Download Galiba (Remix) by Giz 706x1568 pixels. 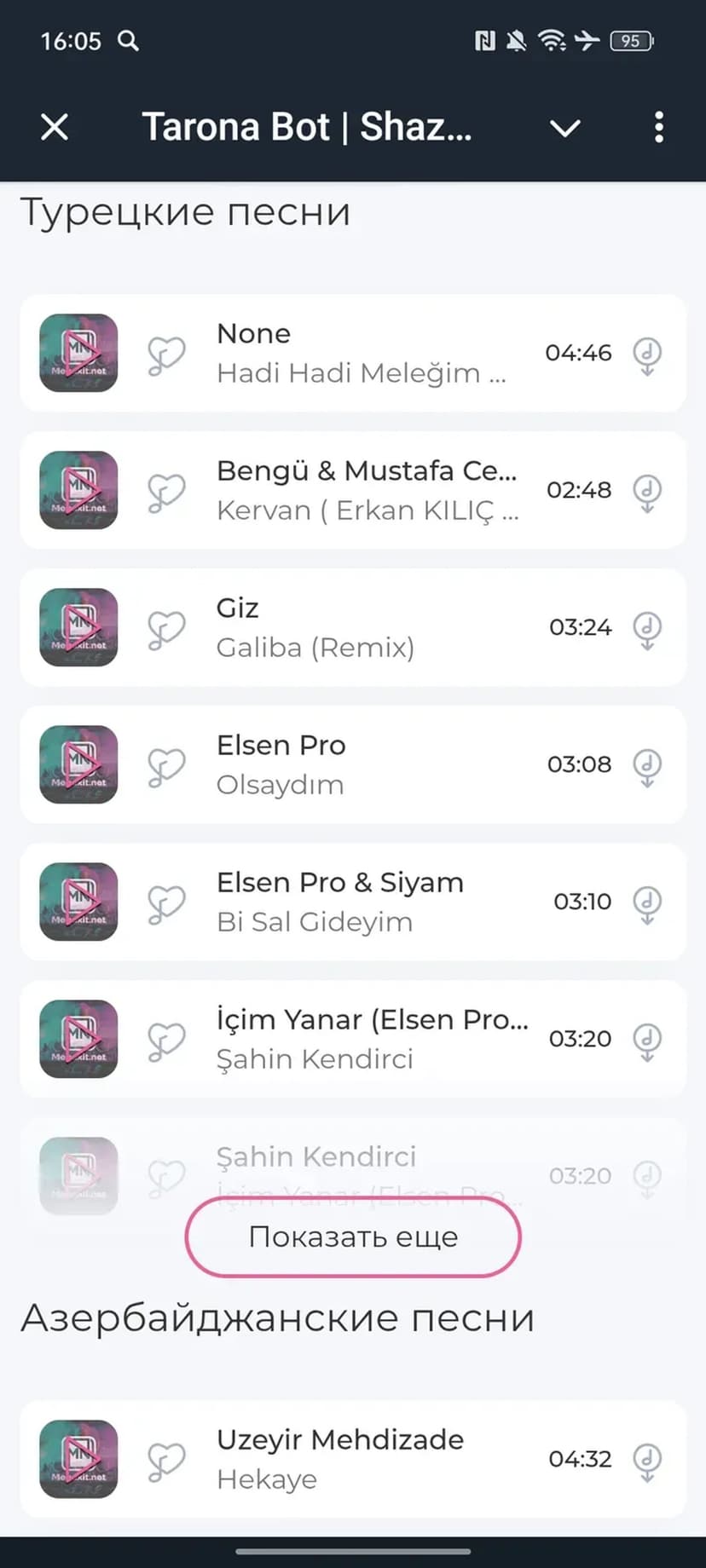[647, 629]
